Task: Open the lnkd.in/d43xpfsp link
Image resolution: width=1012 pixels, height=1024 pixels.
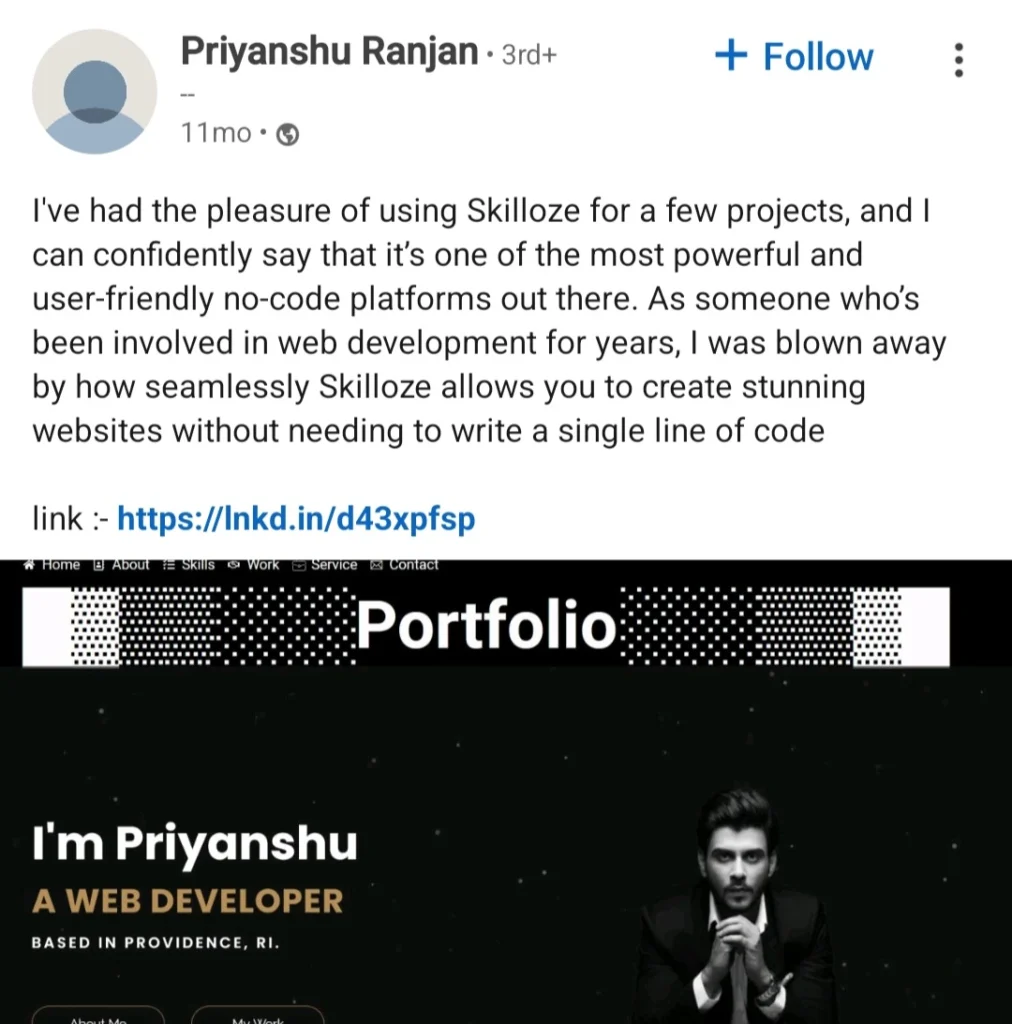Action: click(296, 519)
